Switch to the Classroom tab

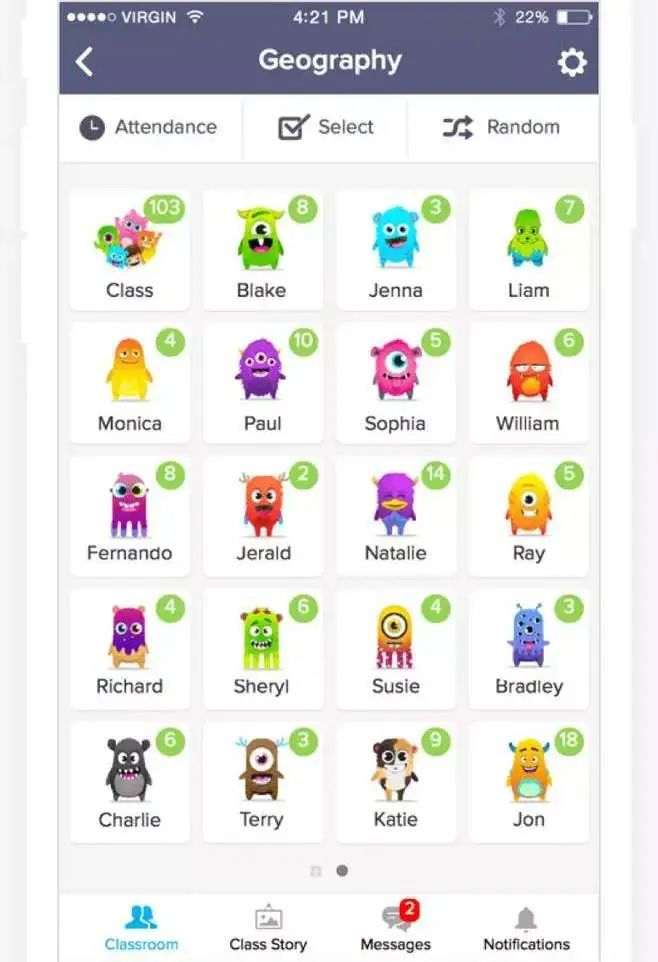141,929
